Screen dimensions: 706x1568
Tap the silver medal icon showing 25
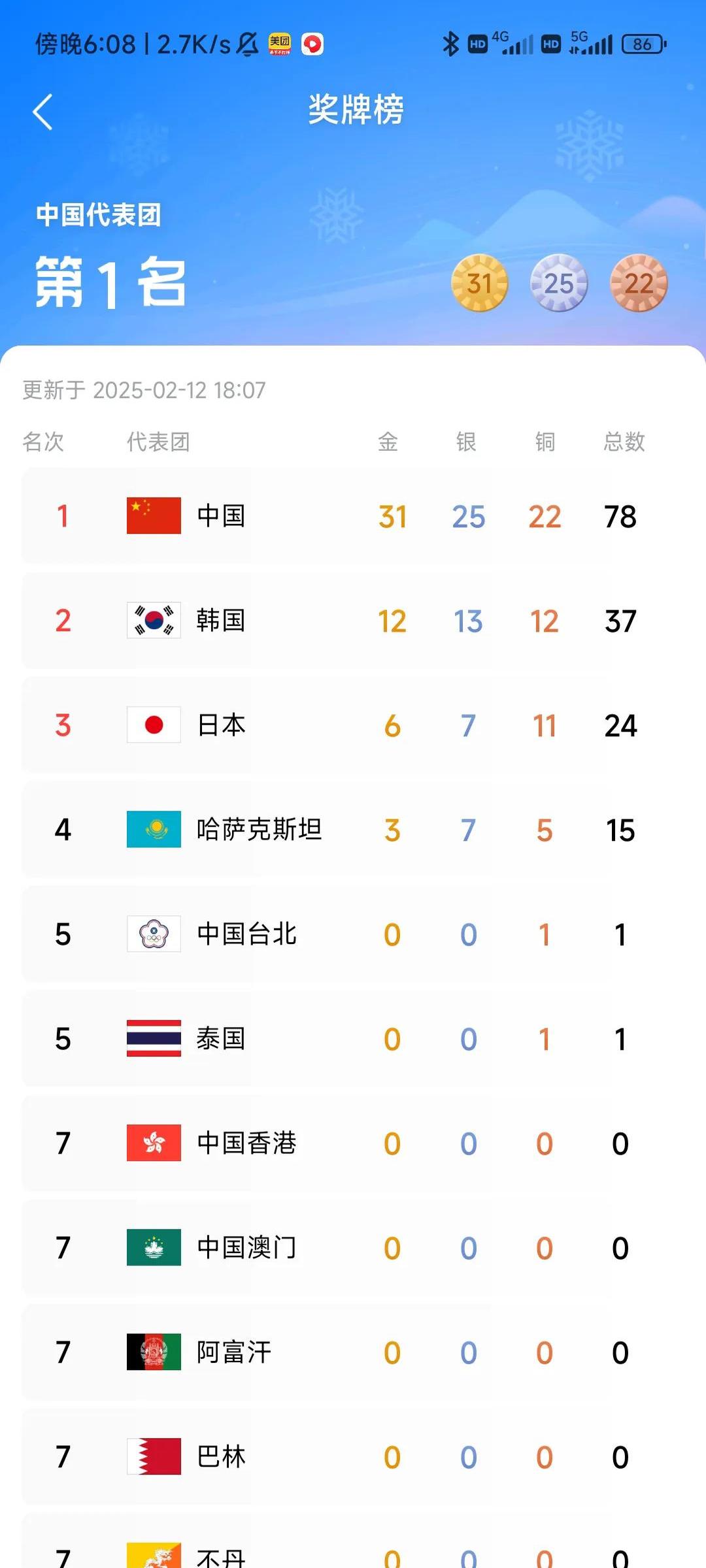(x=560, y=284)
